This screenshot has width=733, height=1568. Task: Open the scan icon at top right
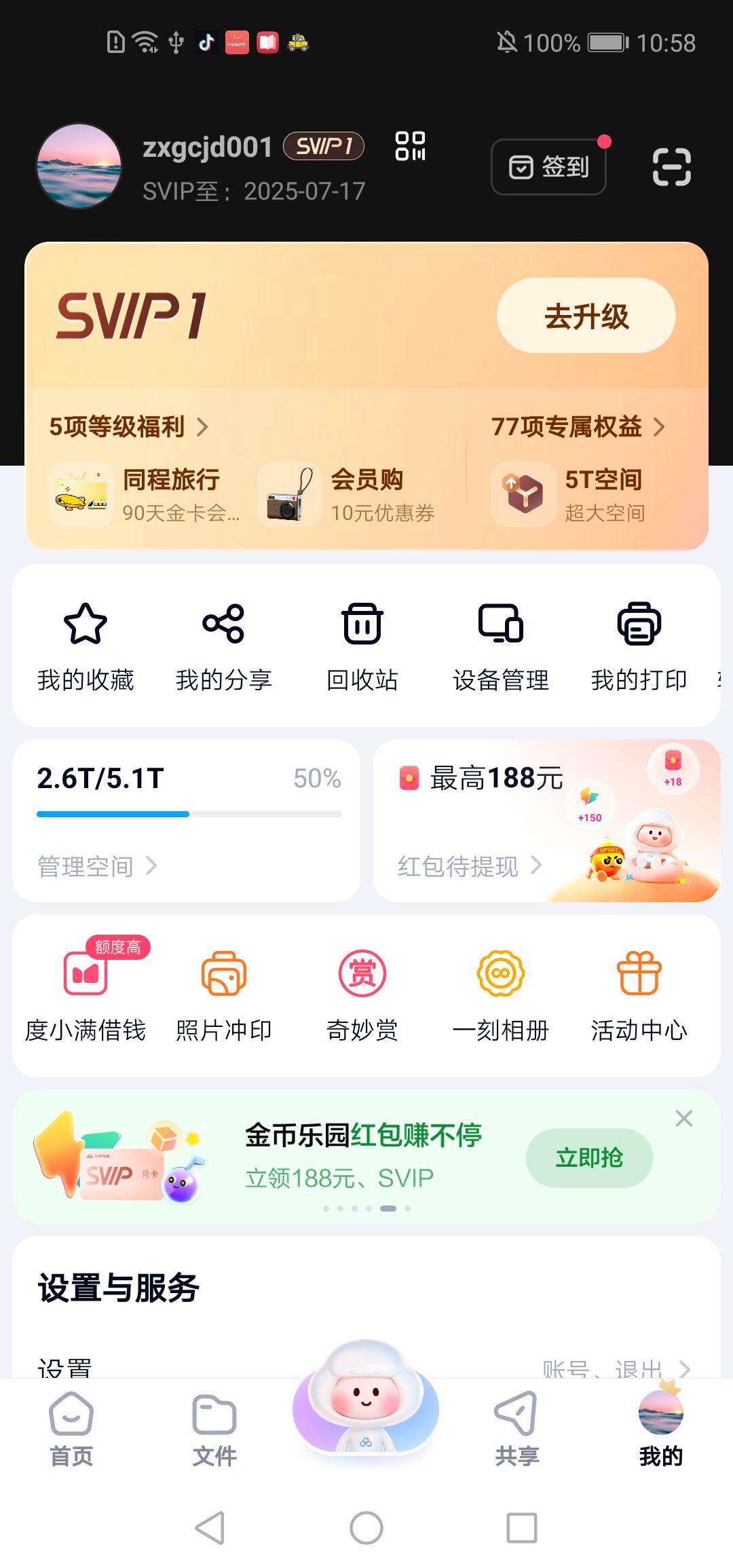click(671, 167)
